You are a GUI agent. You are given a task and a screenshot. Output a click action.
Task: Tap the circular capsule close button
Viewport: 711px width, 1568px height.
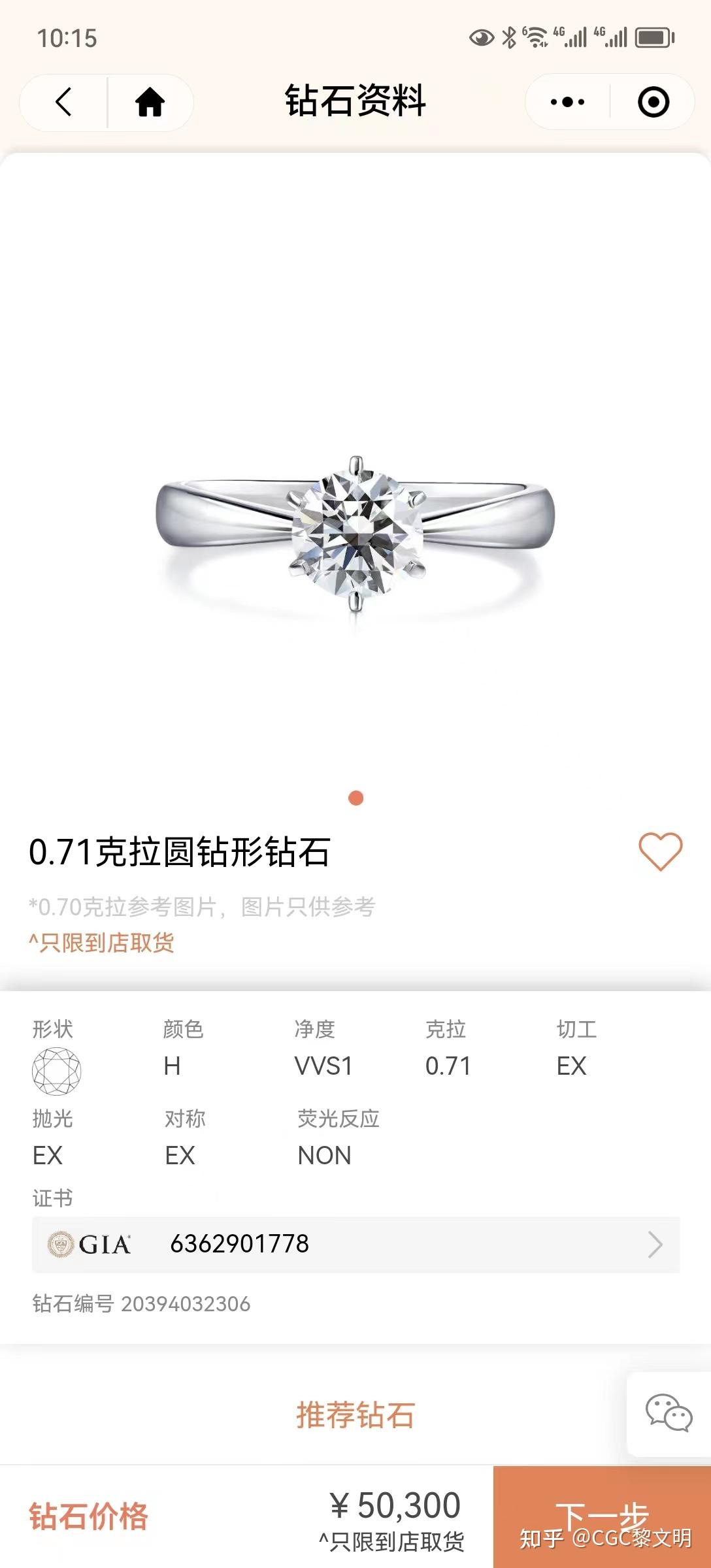click(653, 102)
